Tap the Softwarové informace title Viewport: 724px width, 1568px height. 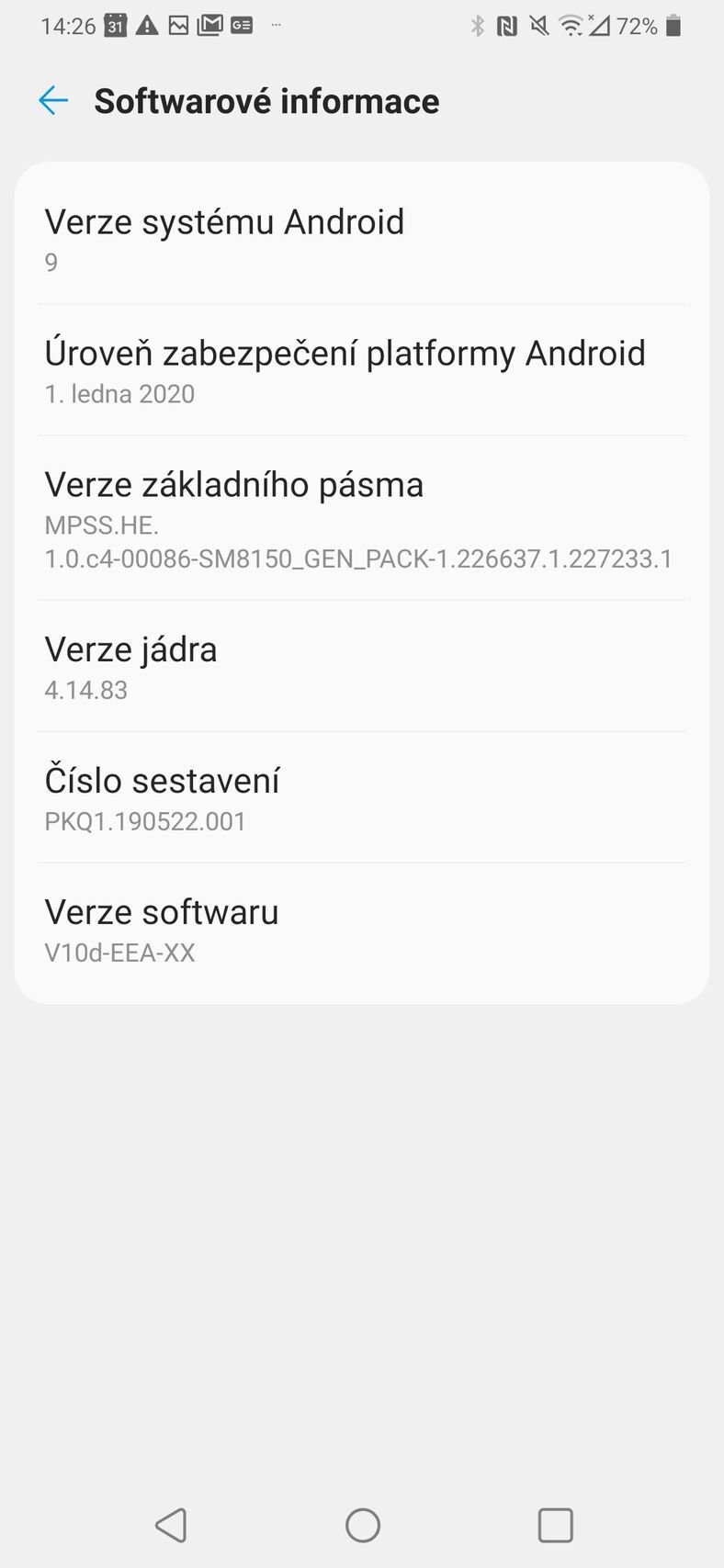point(266,100)
